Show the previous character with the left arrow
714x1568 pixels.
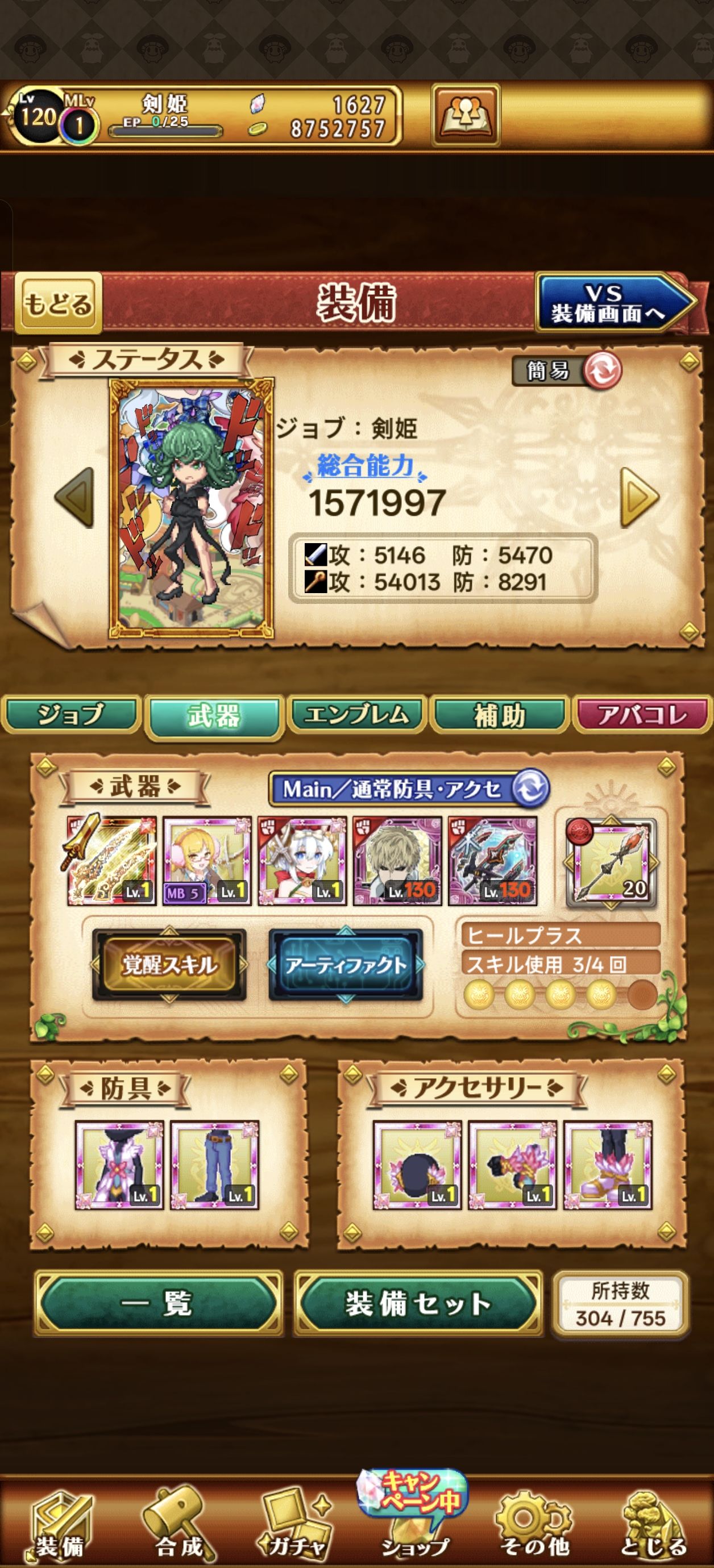(75, 497)
